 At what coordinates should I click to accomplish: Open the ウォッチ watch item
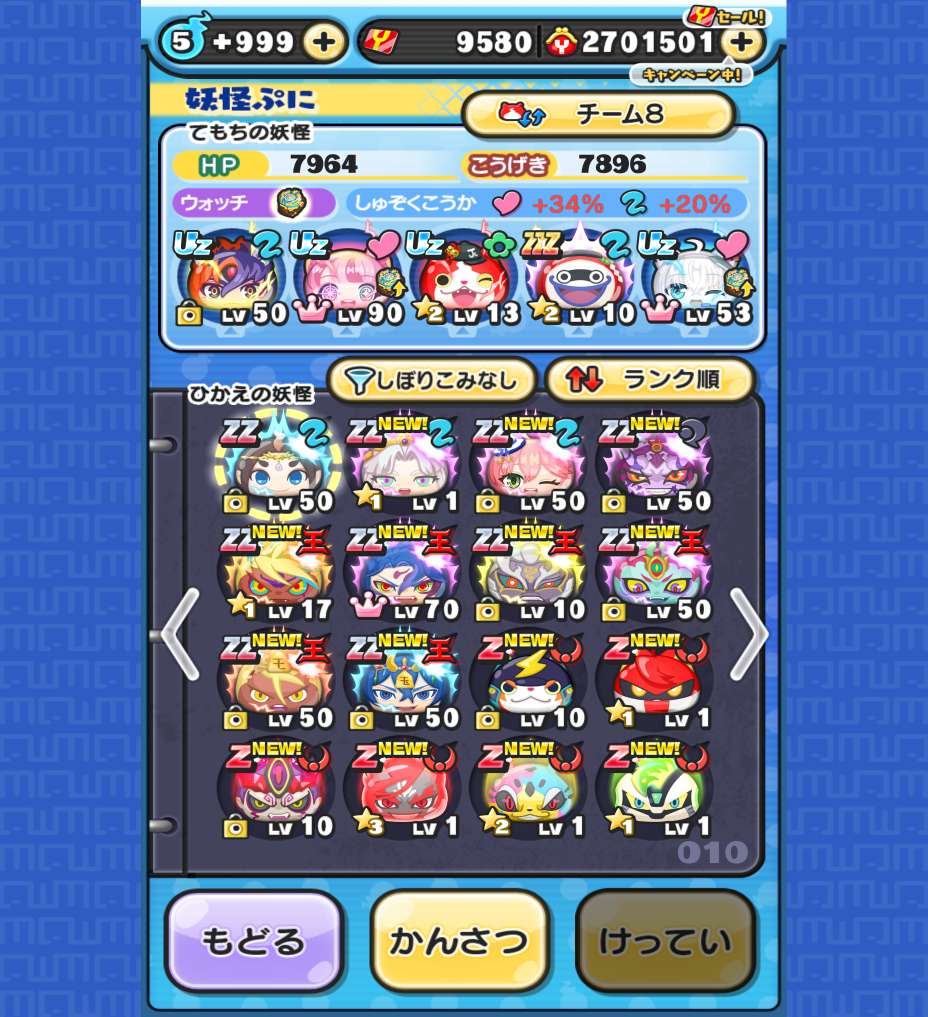tap(292, 203)
